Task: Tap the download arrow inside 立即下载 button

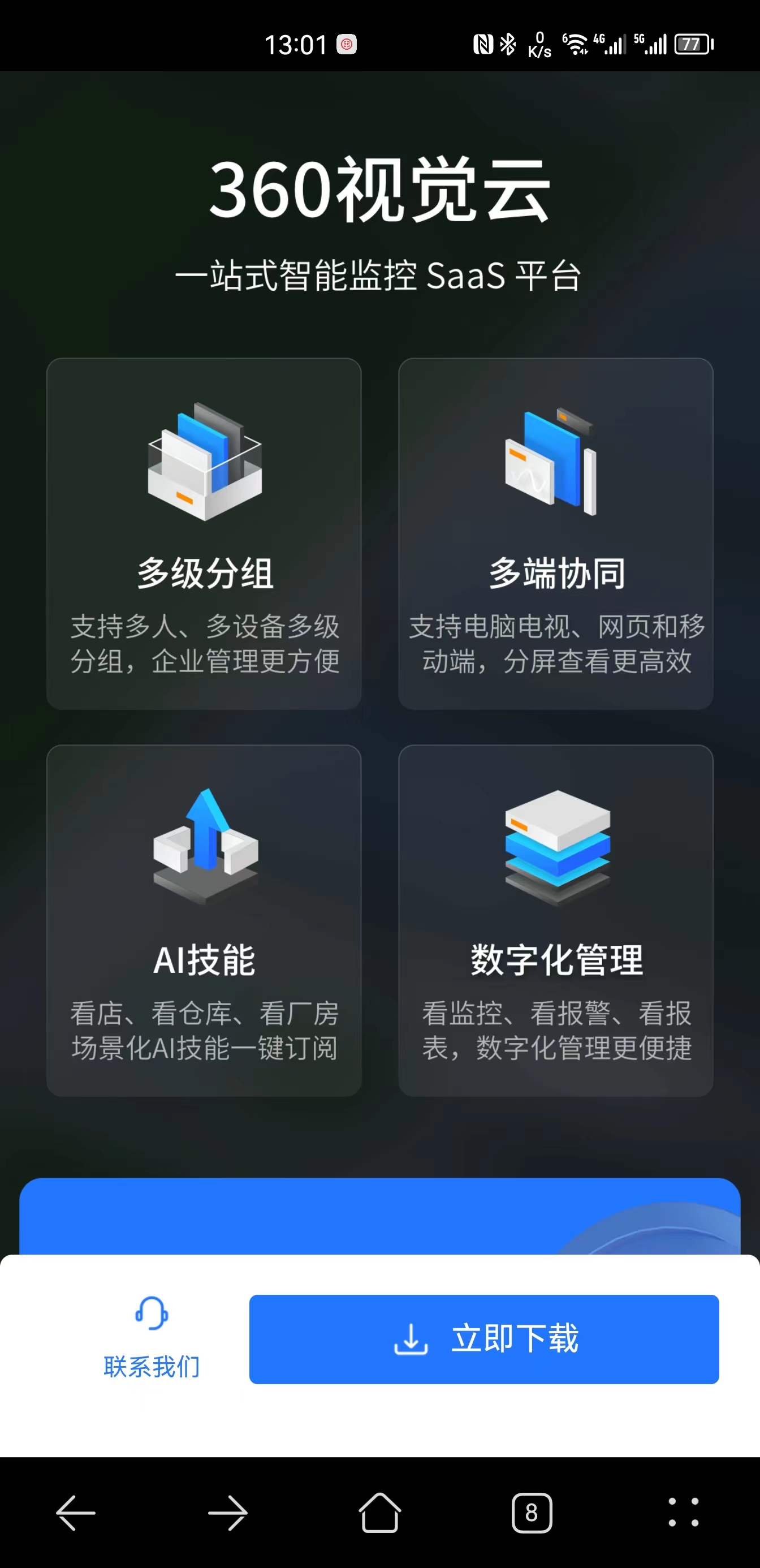Action: click(x=411, y=1339)
